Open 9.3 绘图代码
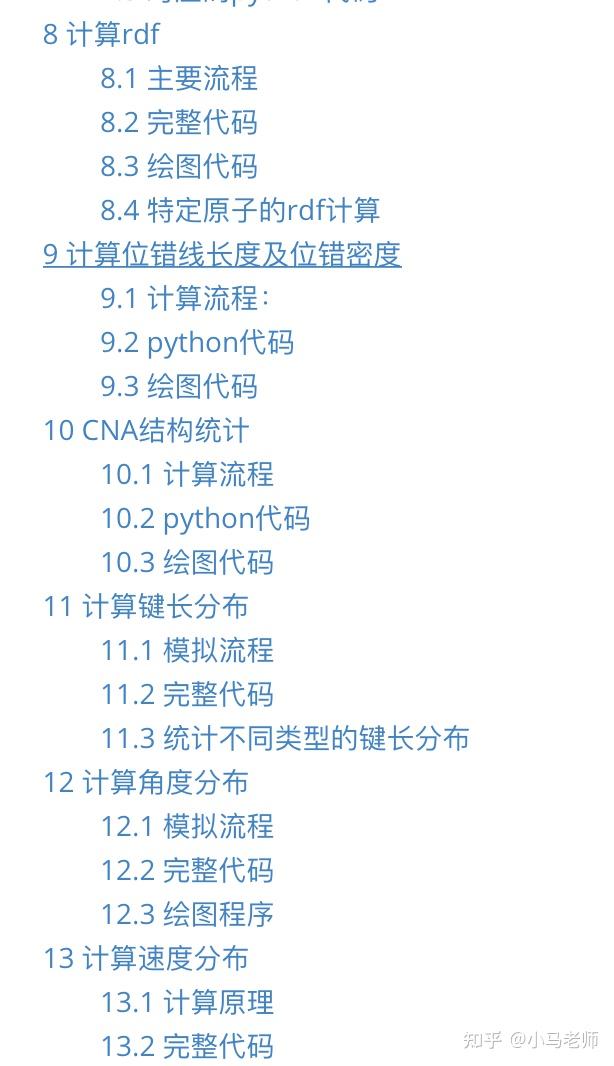Viewport: 614px width, 1066px height. pos(180,386)
